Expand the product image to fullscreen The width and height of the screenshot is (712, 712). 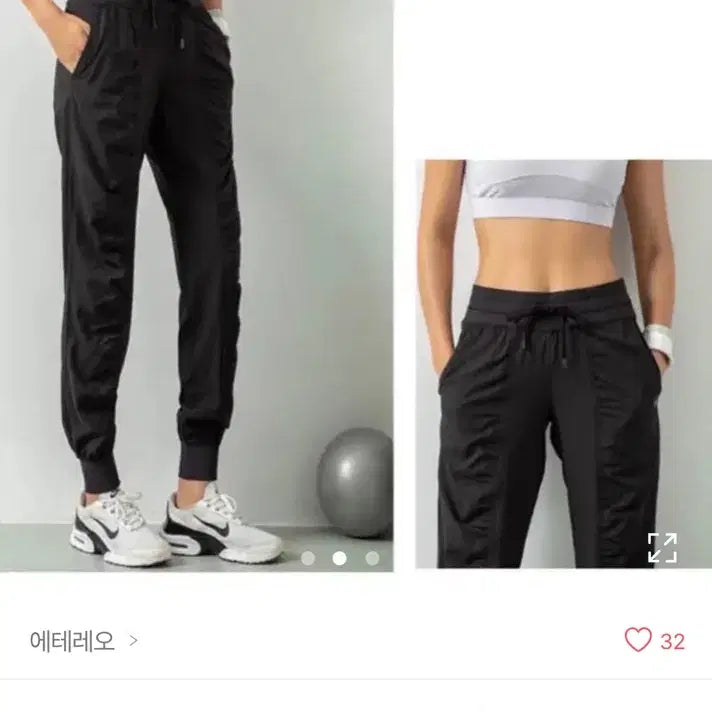click(662, 547)
